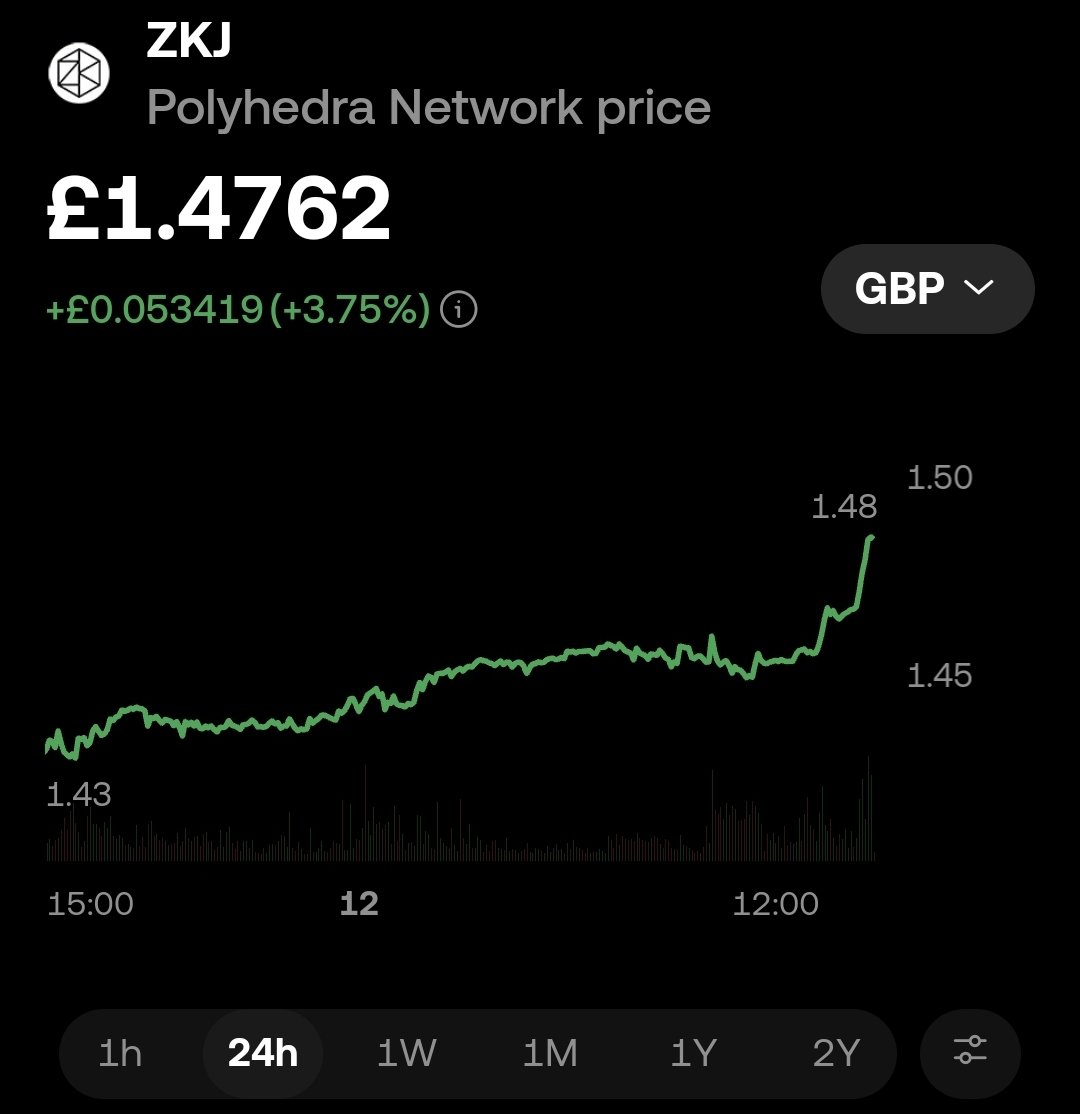Viewport: 1080px width, 1114px height.
Task: Switch chart to 1W range
Action: point(406,1053)
